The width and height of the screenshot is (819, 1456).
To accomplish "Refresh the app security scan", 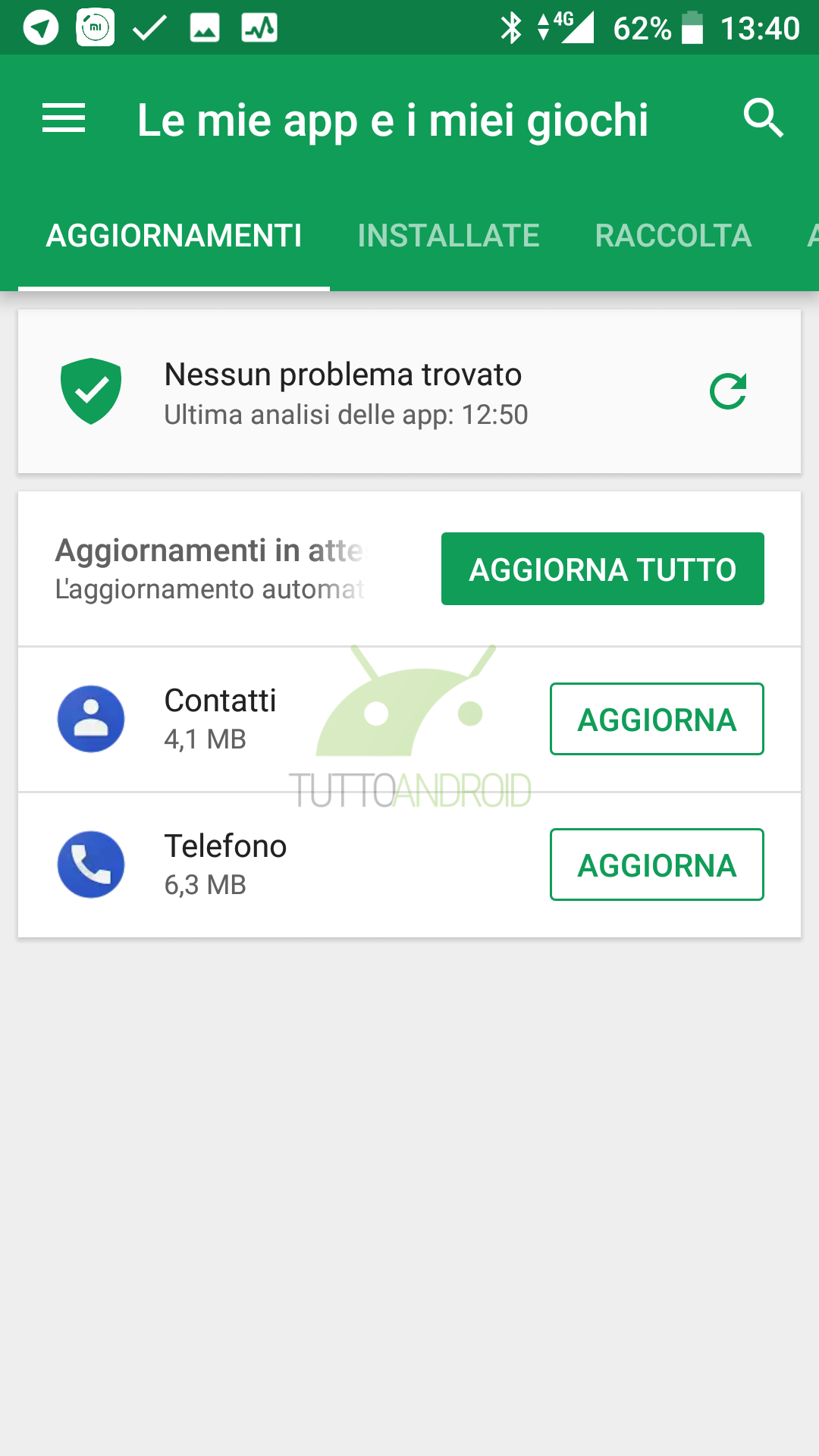I will [x=728, y=391].
